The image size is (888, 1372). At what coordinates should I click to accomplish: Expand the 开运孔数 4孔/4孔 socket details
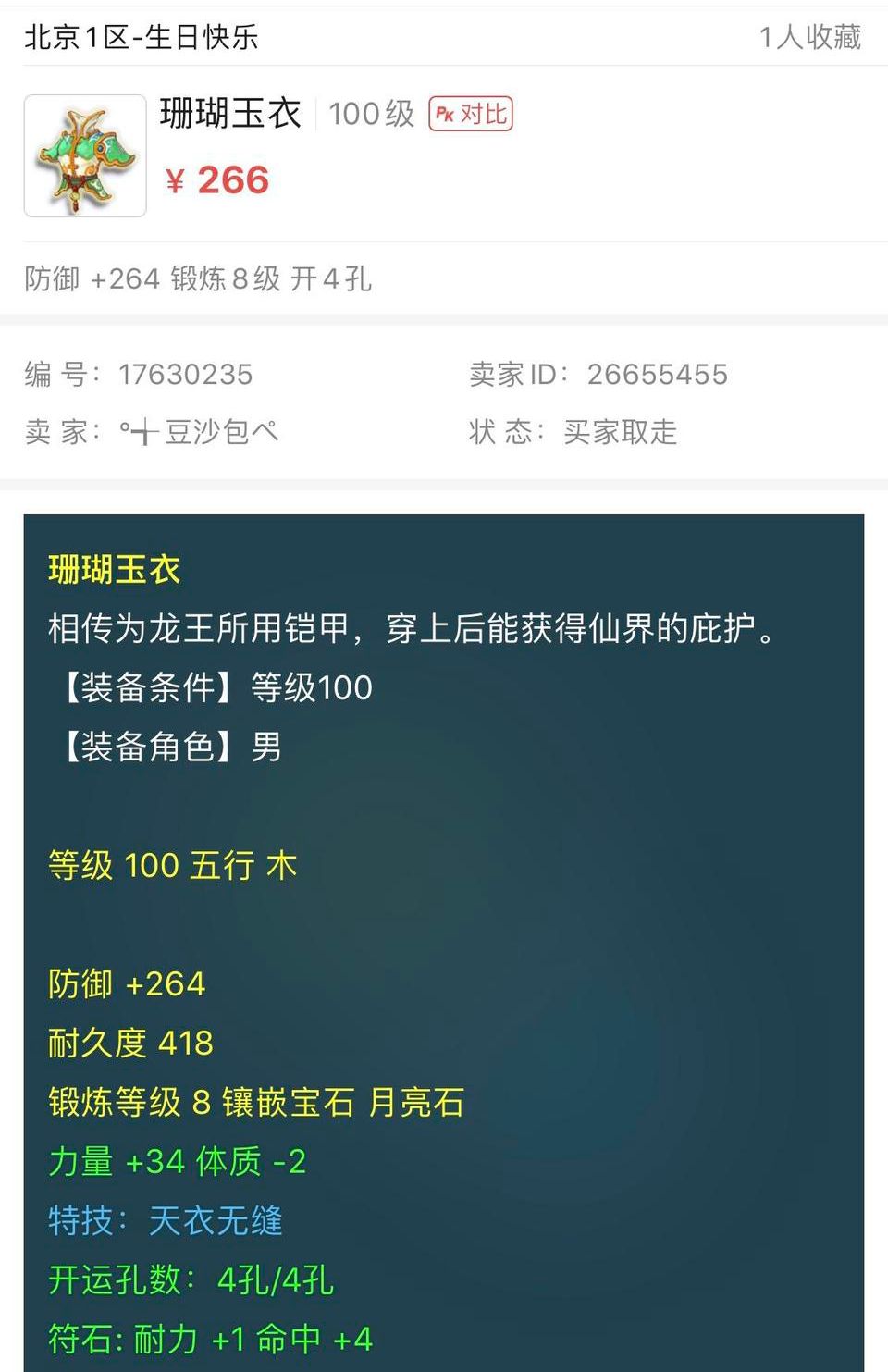pyautogui.click(x=190, y=1281)
